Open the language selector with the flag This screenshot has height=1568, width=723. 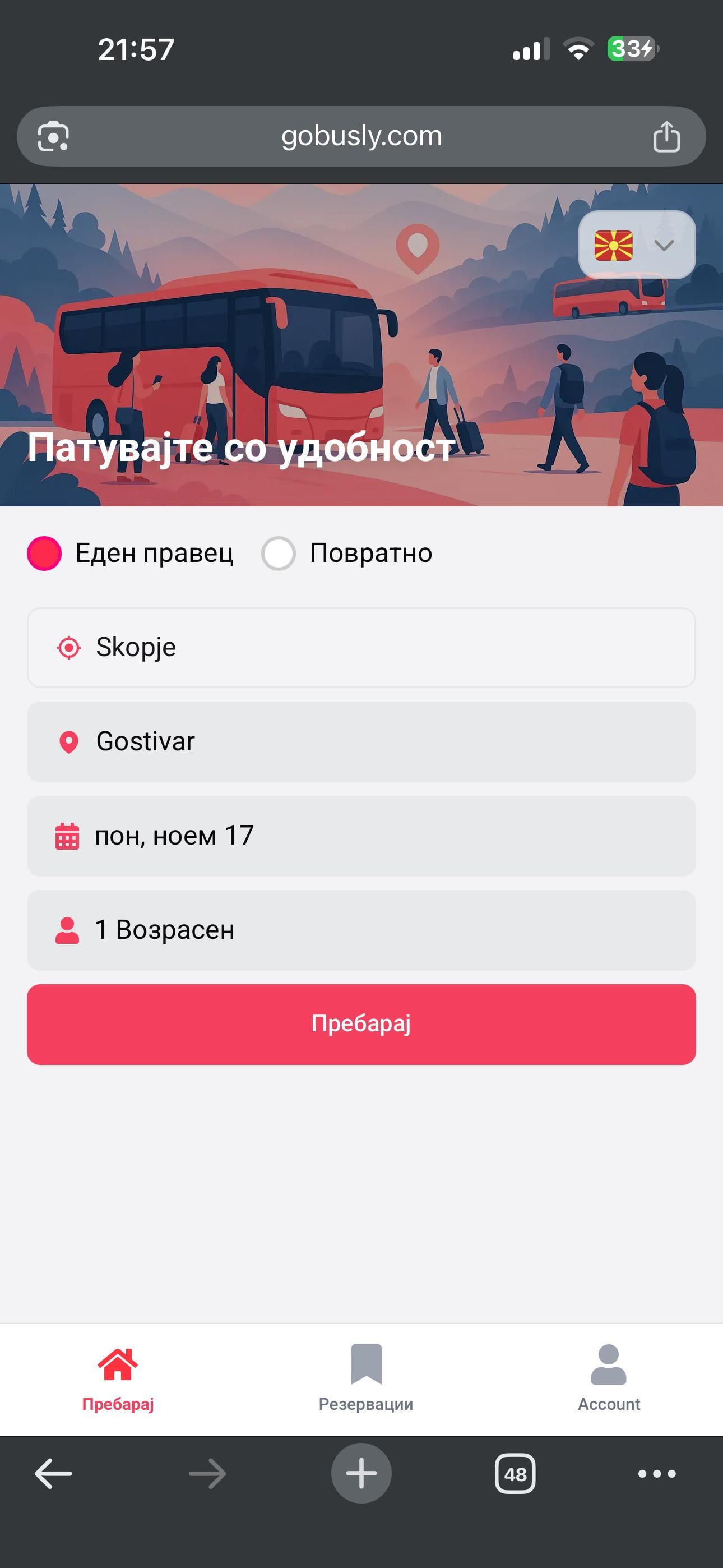637,245
